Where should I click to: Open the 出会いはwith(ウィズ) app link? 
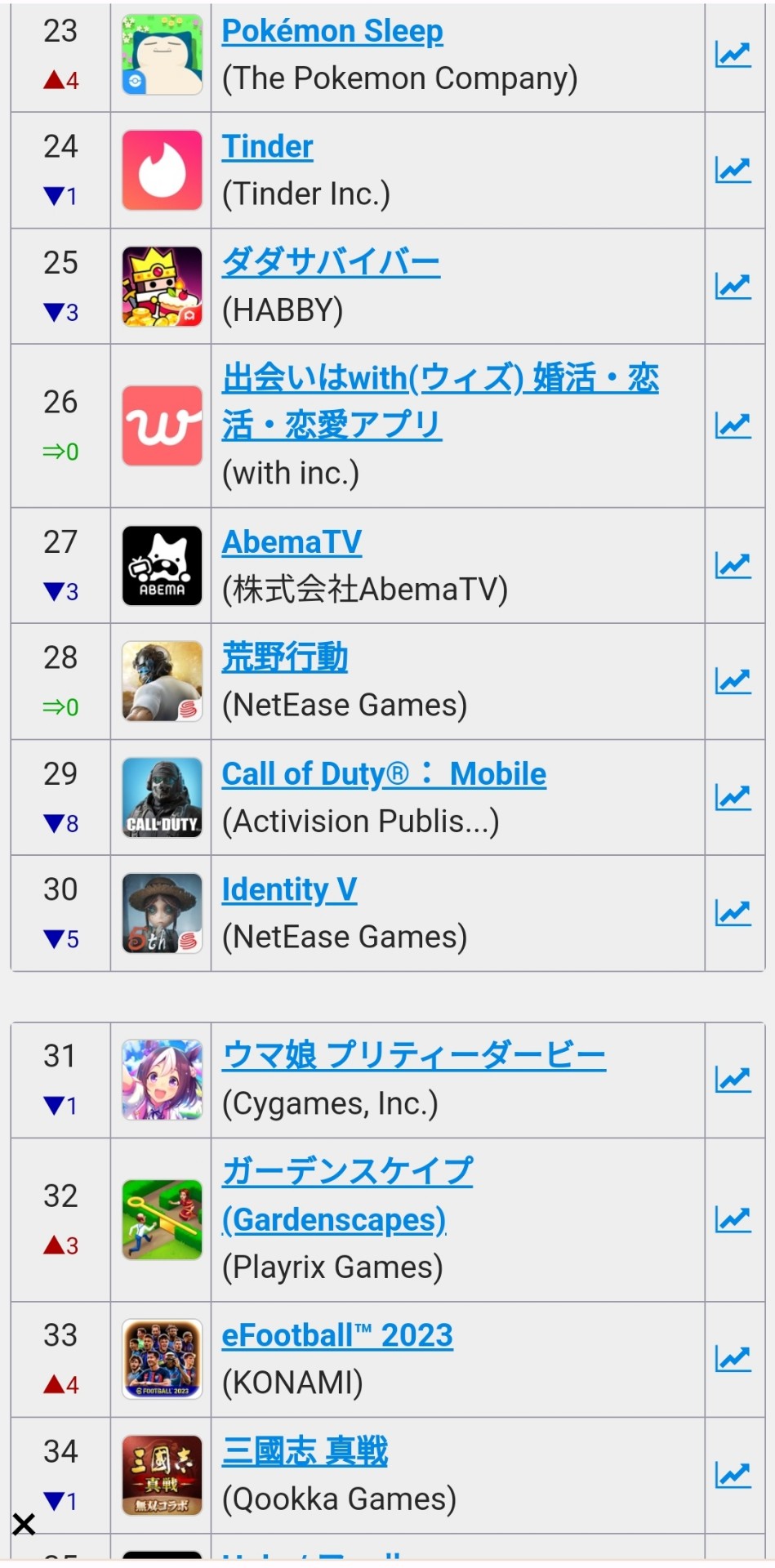tap(440, 402)
